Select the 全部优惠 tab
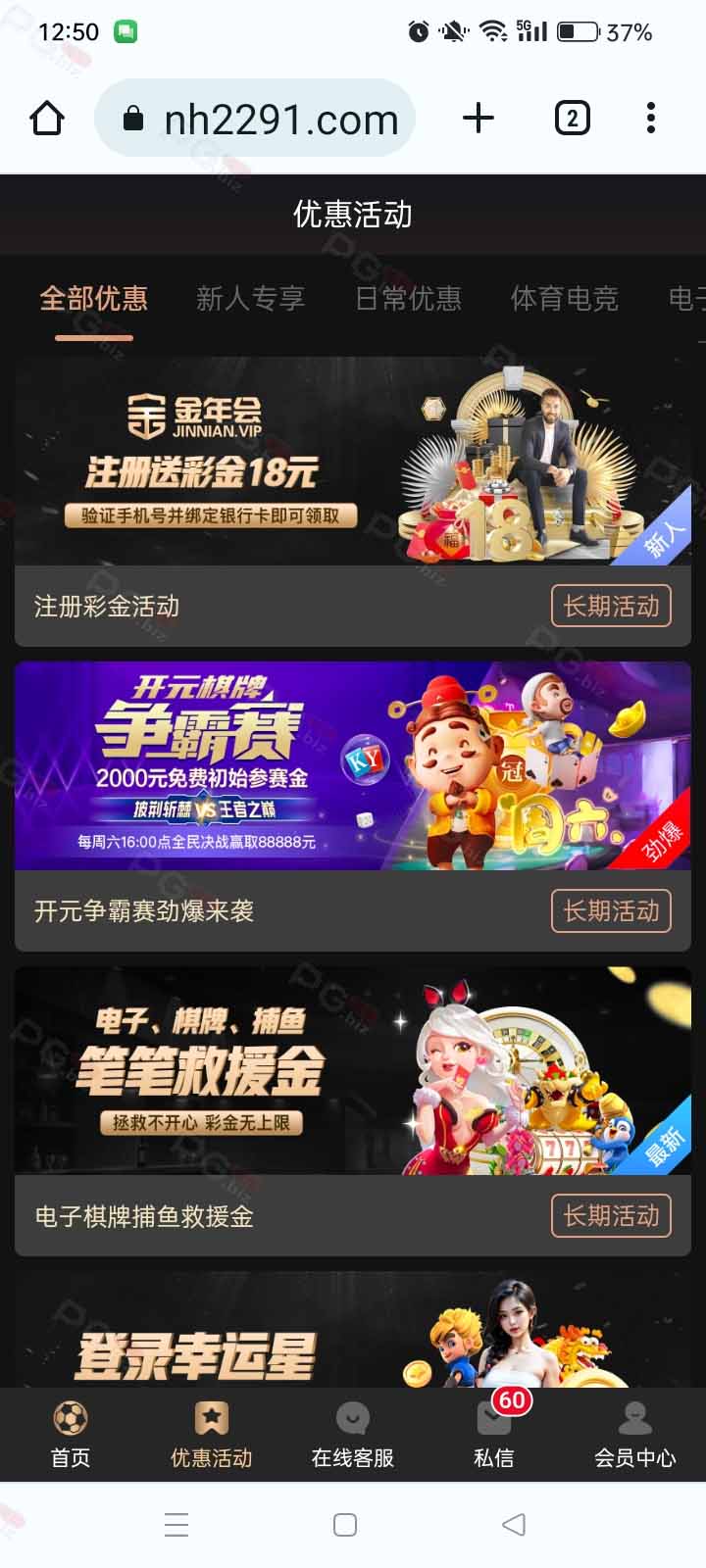The height and width of the screenshot is (1568, 706). point(94,298)
